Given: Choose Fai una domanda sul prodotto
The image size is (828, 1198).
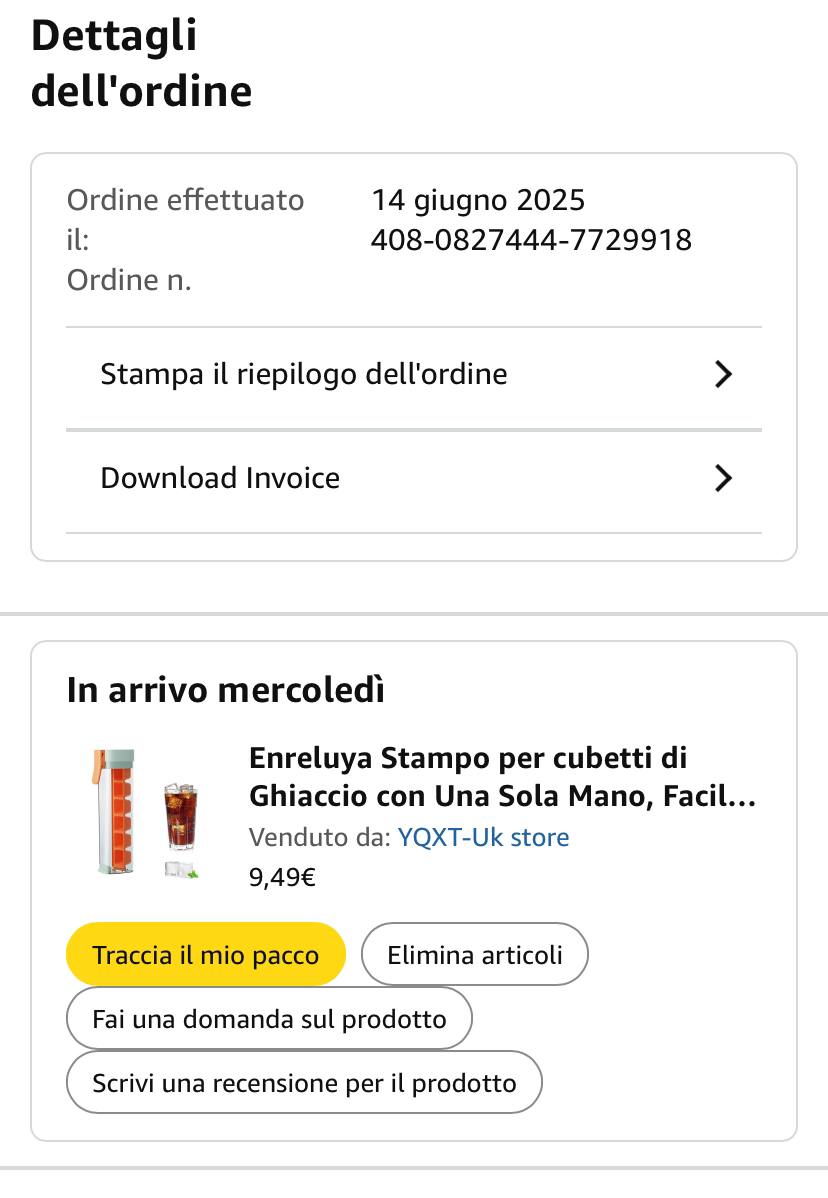Looking at the screenshot, I should tap(269, 1019).
